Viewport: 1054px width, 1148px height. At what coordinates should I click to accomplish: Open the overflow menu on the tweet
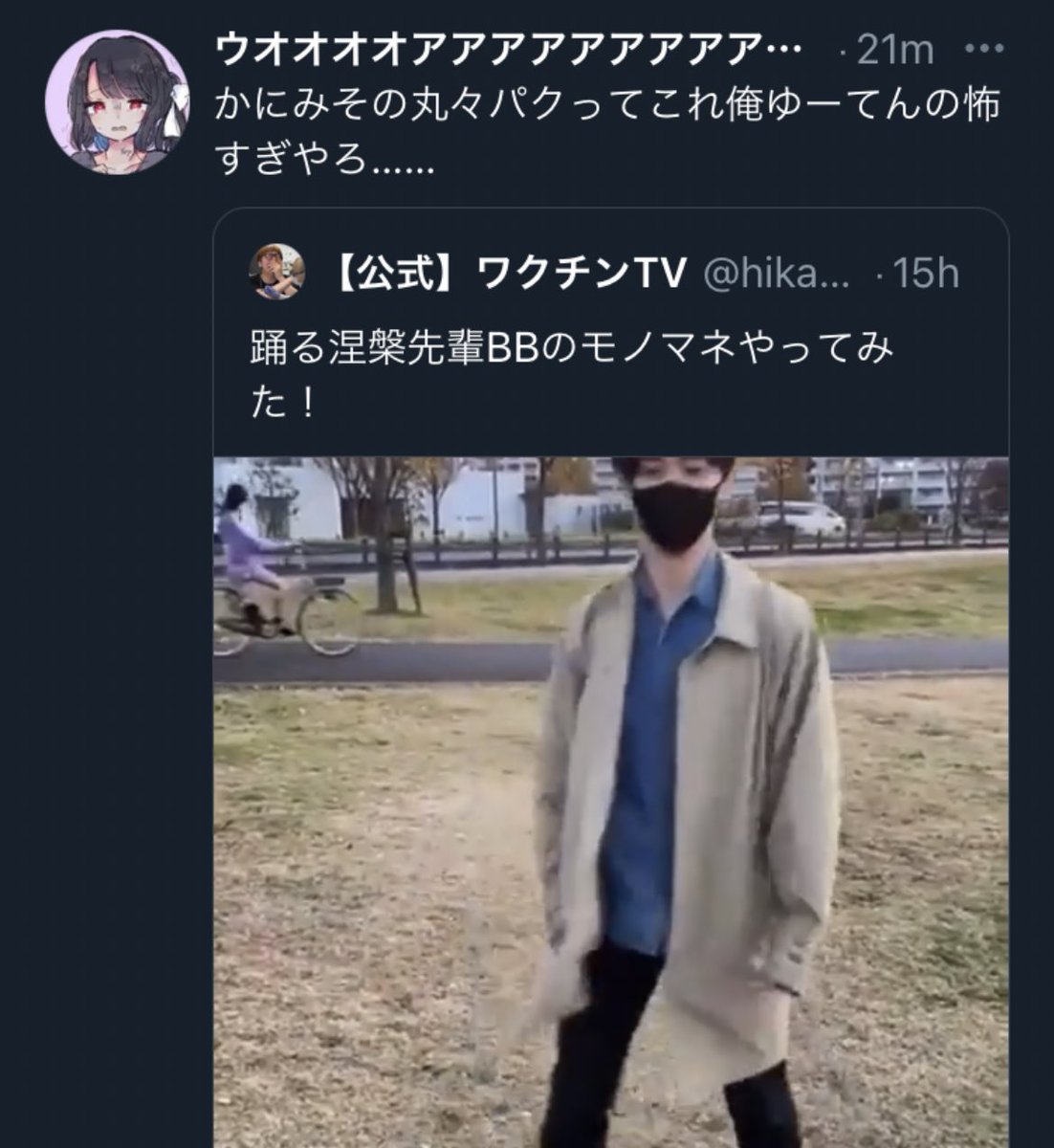click(x=984, y=49)
